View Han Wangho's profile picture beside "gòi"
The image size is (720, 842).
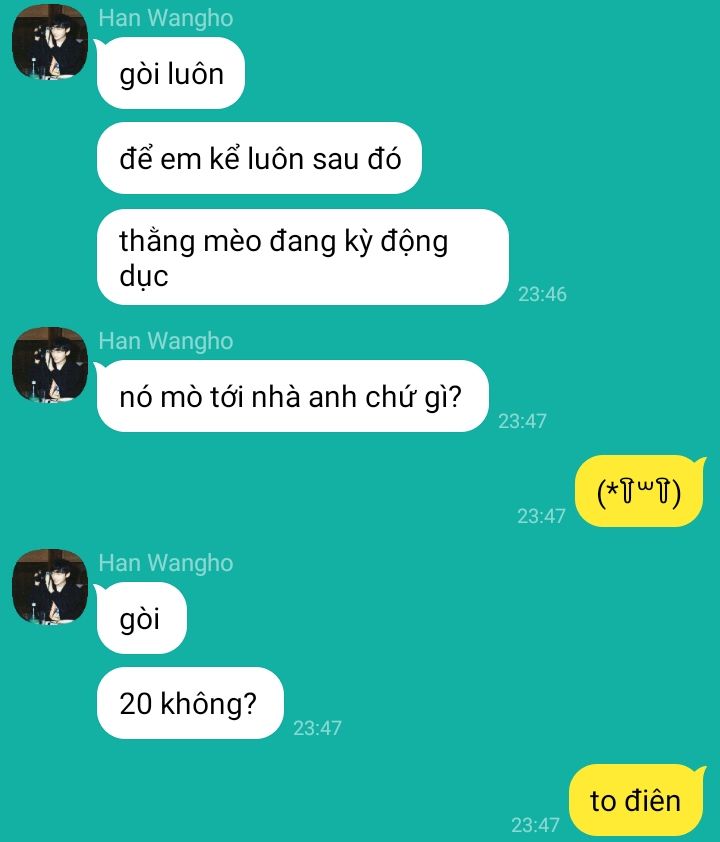(x=50, y=587)
